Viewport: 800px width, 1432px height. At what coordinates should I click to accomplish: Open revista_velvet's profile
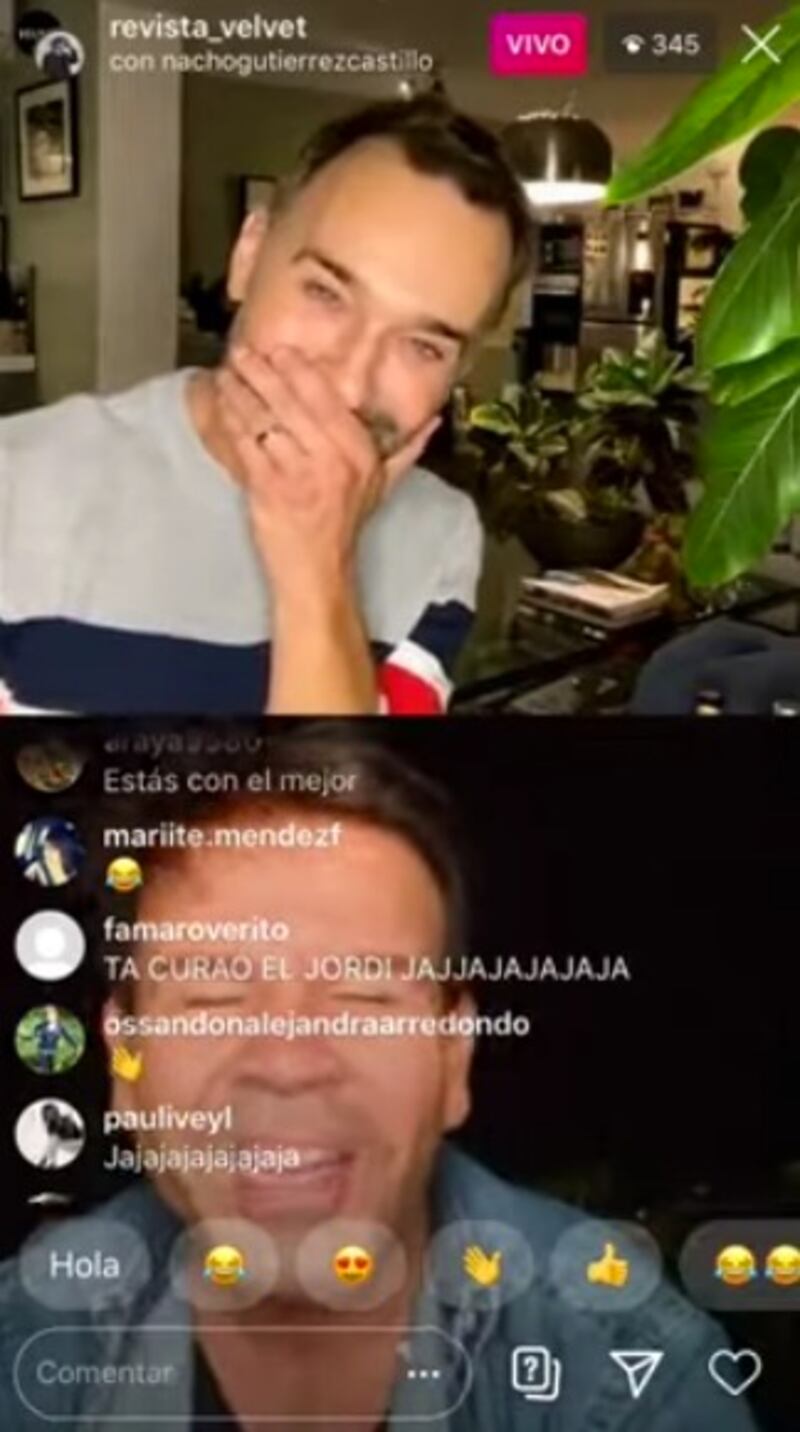click(x=208, y=27)
